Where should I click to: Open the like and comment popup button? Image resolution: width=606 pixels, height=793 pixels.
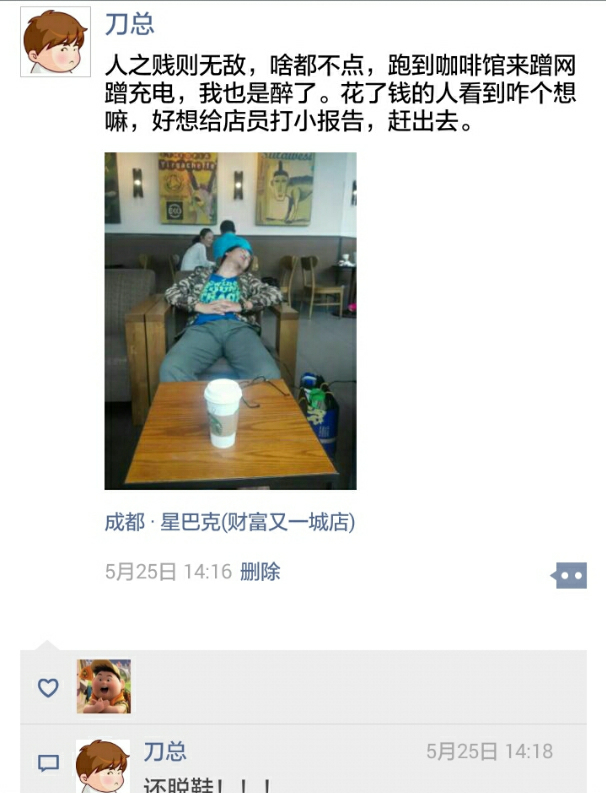569,575
